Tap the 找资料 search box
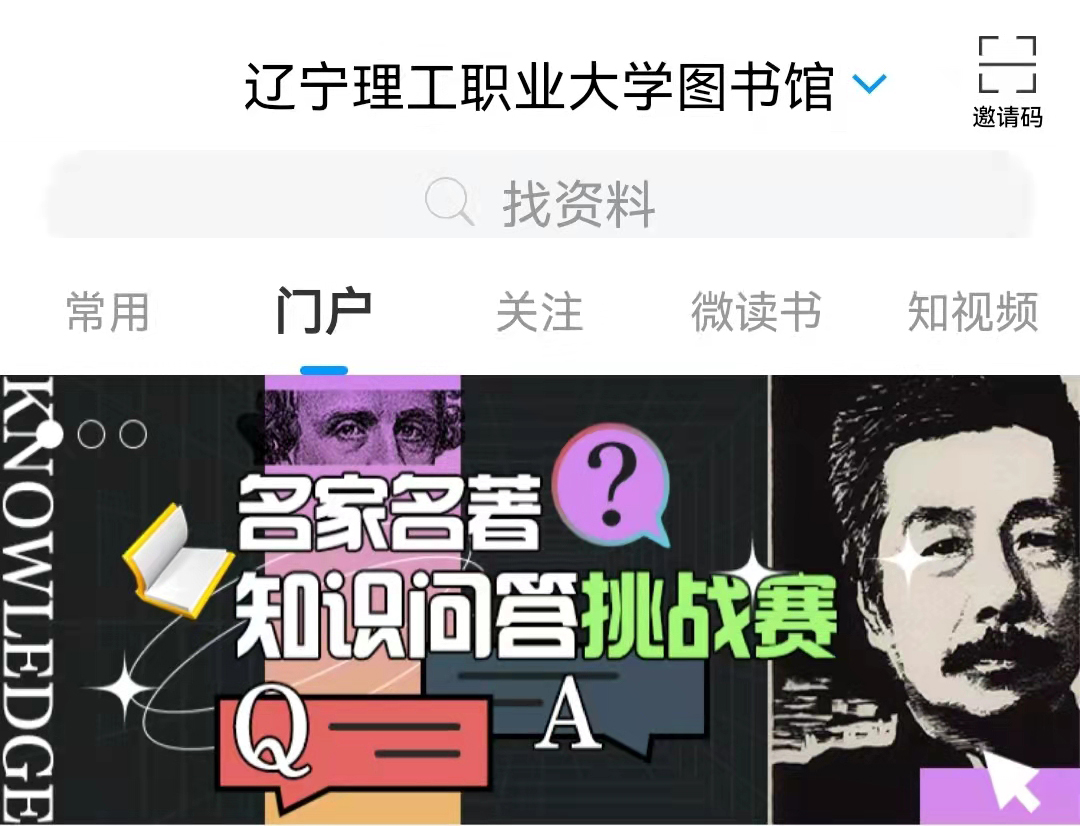Image resolution: width=1080 pixels, height=826 pixels. [x=540, y=203]
